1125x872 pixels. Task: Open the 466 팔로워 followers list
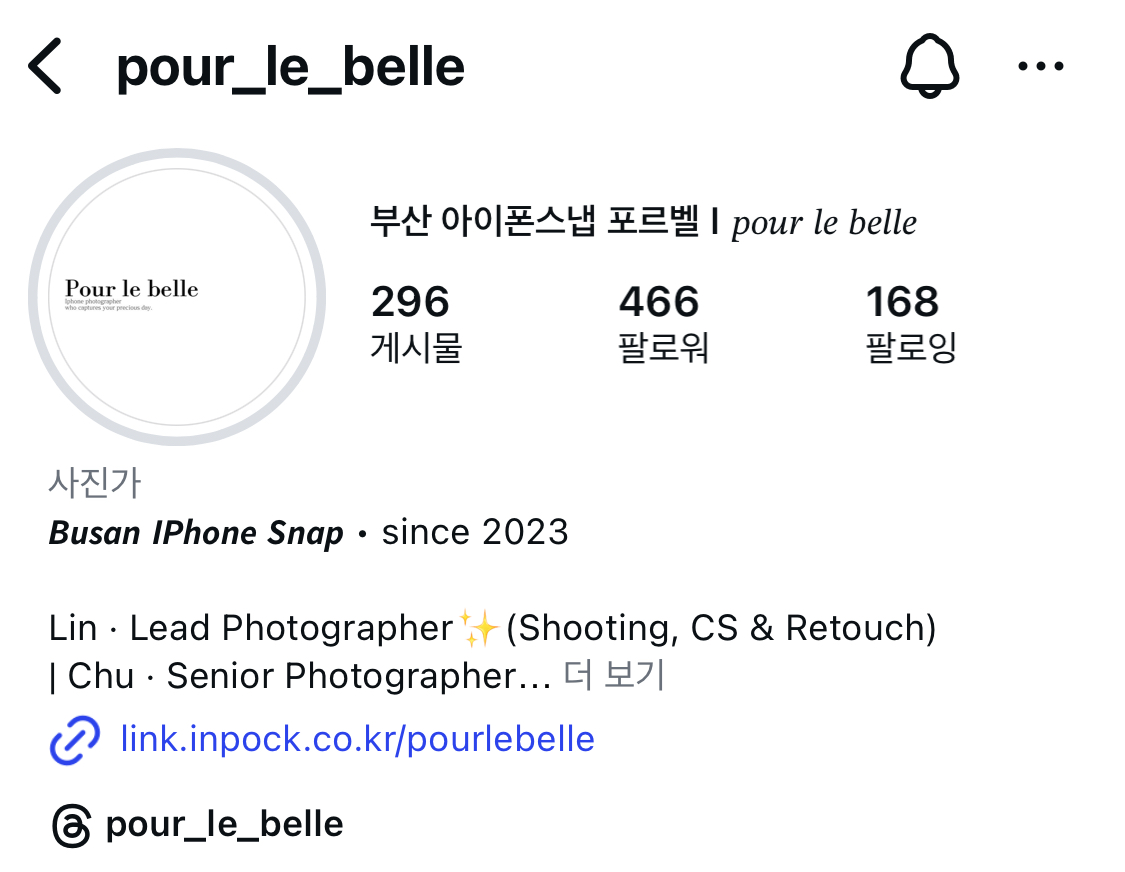tap(660, 322)
